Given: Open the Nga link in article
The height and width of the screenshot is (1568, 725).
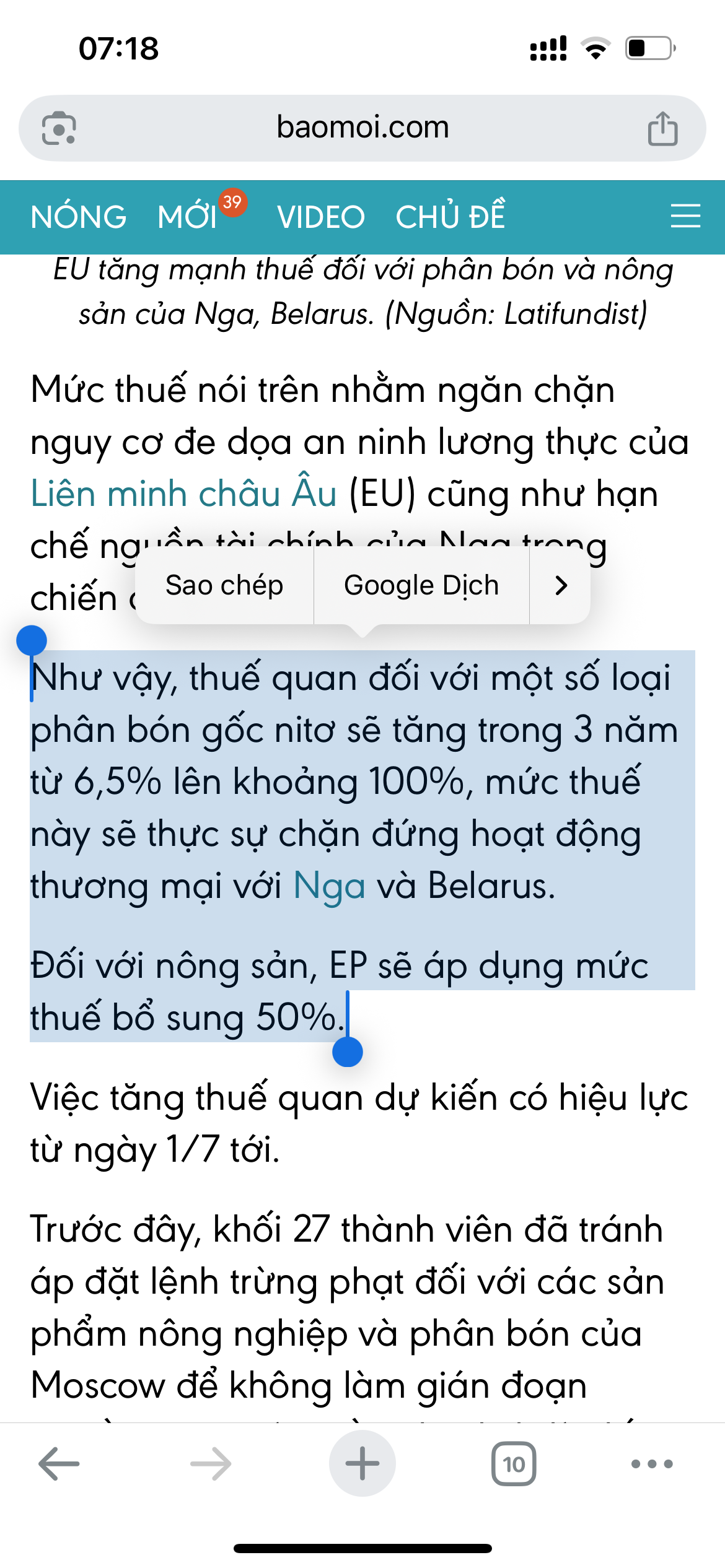Looking at the screenshot, I should tap(329, 886).
